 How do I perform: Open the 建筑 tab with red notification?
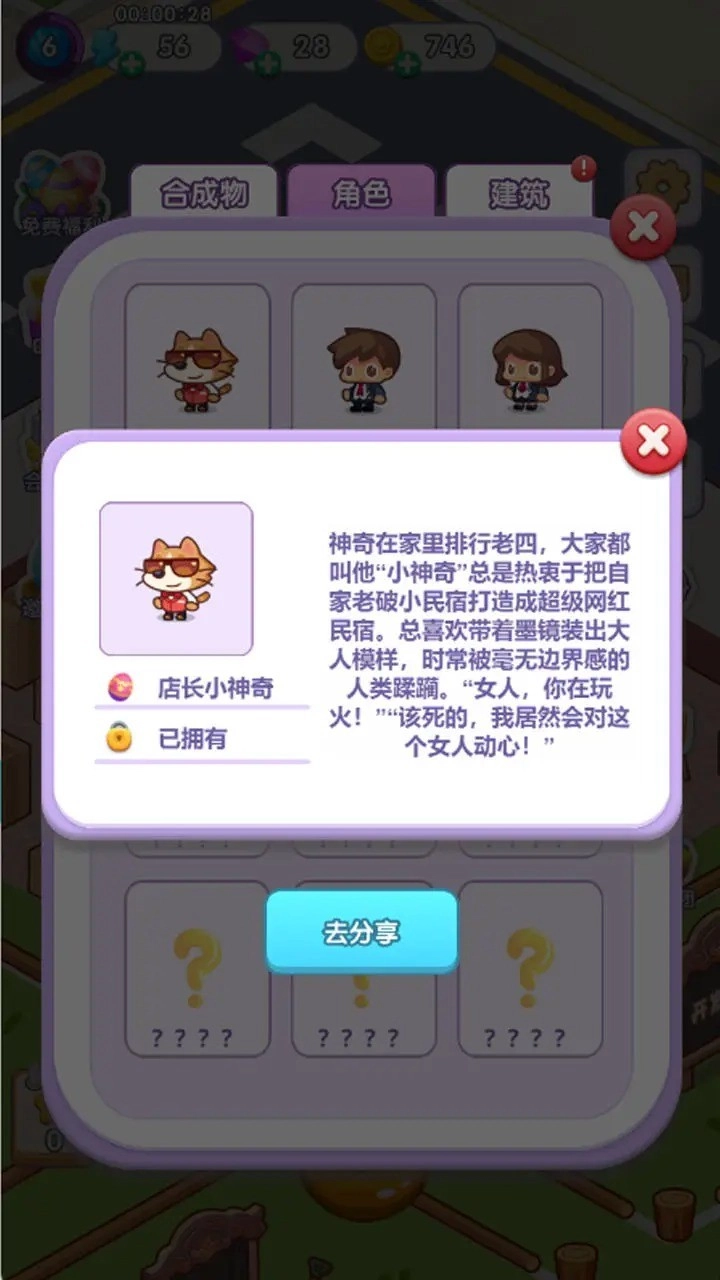(x=519, y=194)
